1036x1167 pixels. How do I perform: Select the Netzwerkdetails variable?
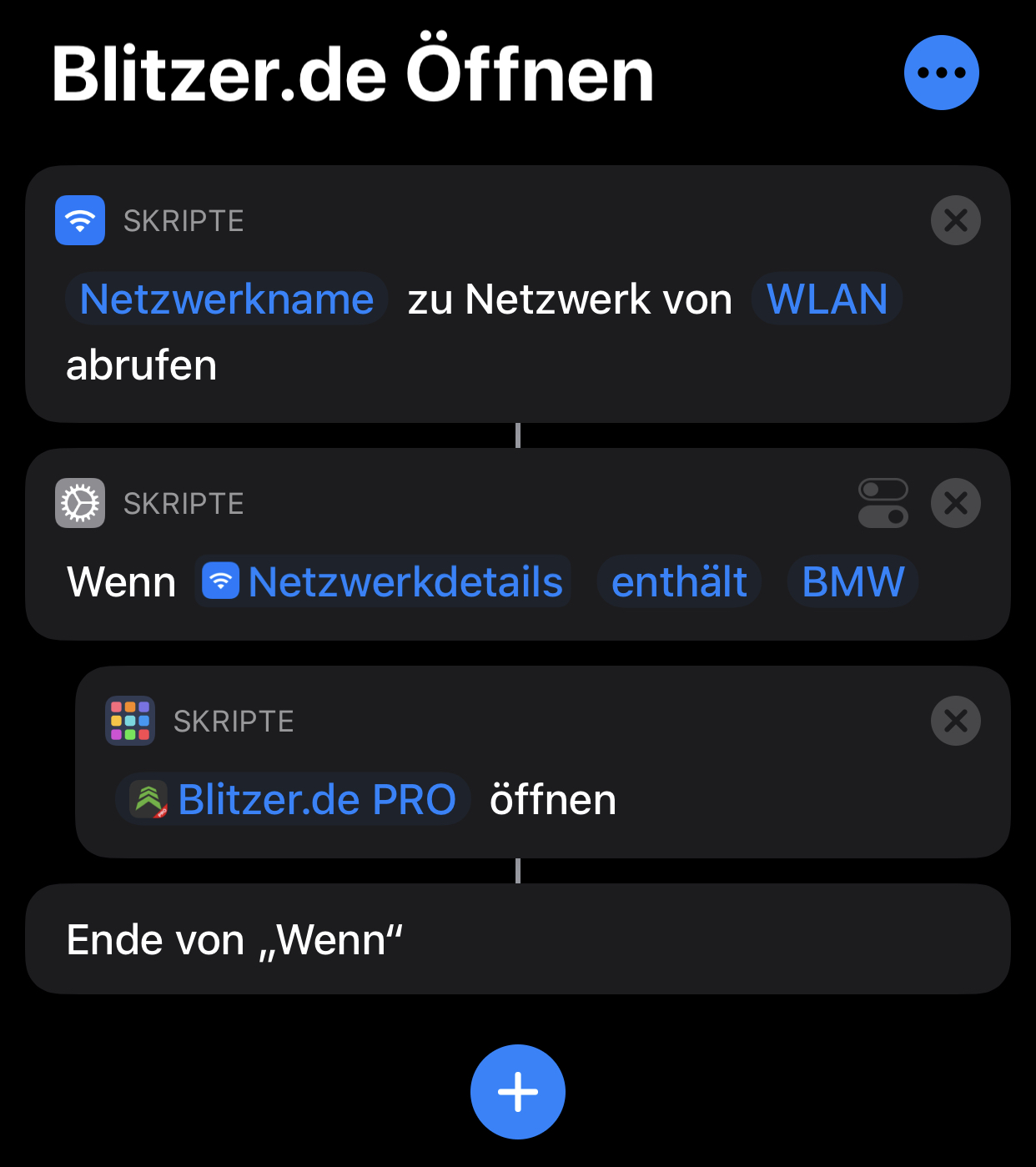click(x=383, y=581)
